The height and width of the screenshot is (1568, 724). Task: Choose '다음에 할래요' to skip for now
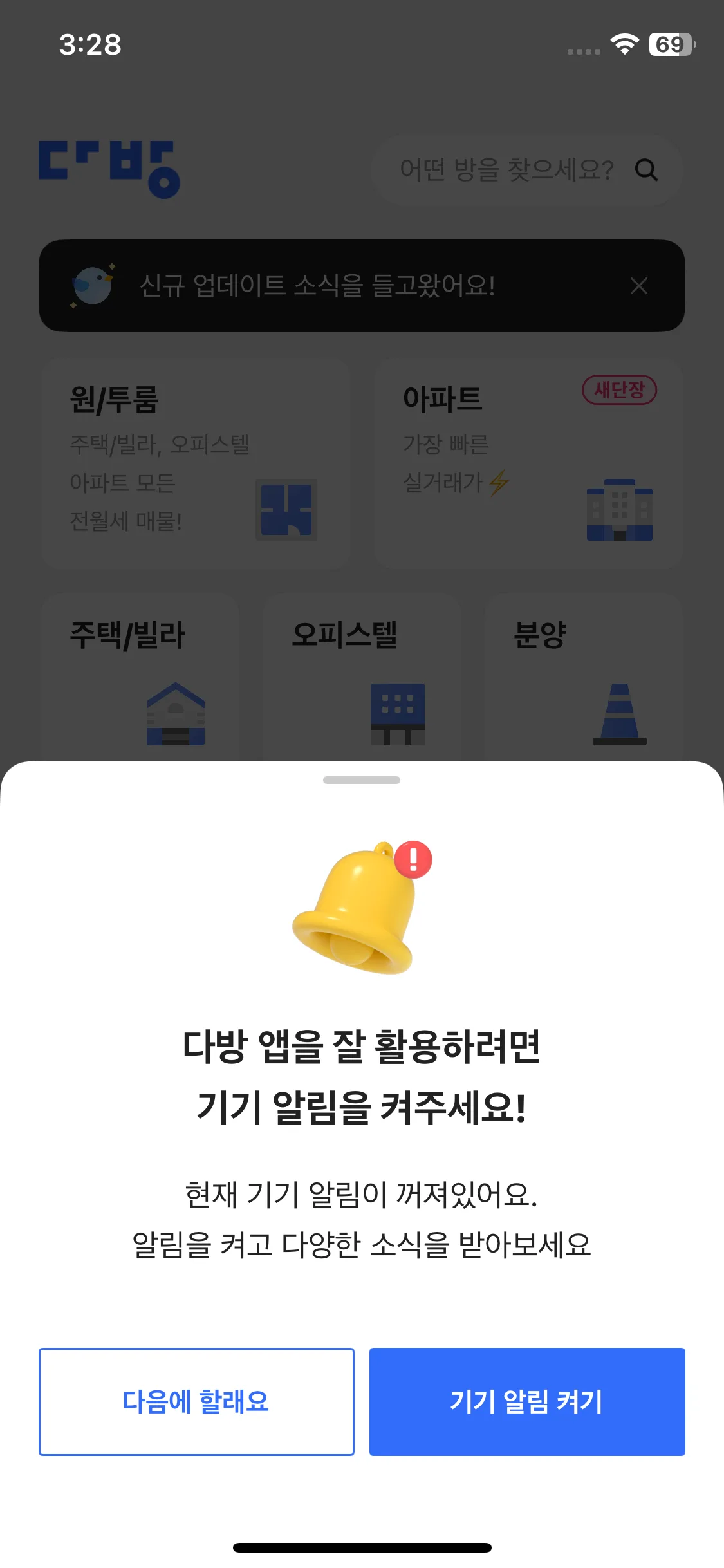click(x=196, y=1401)
